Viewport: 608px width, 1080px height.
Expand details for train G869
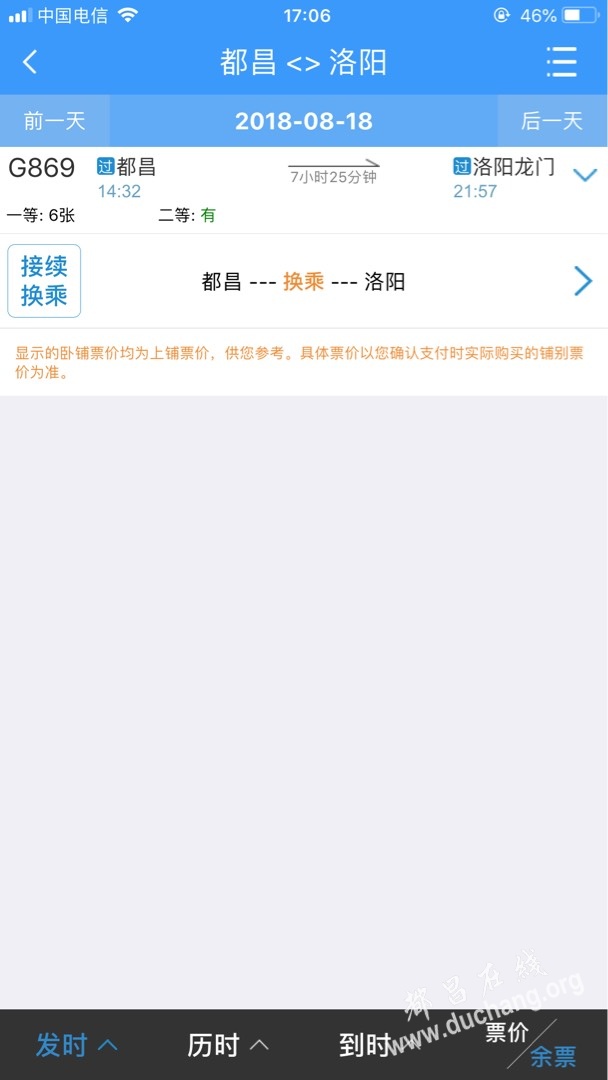tap(584, 175)
